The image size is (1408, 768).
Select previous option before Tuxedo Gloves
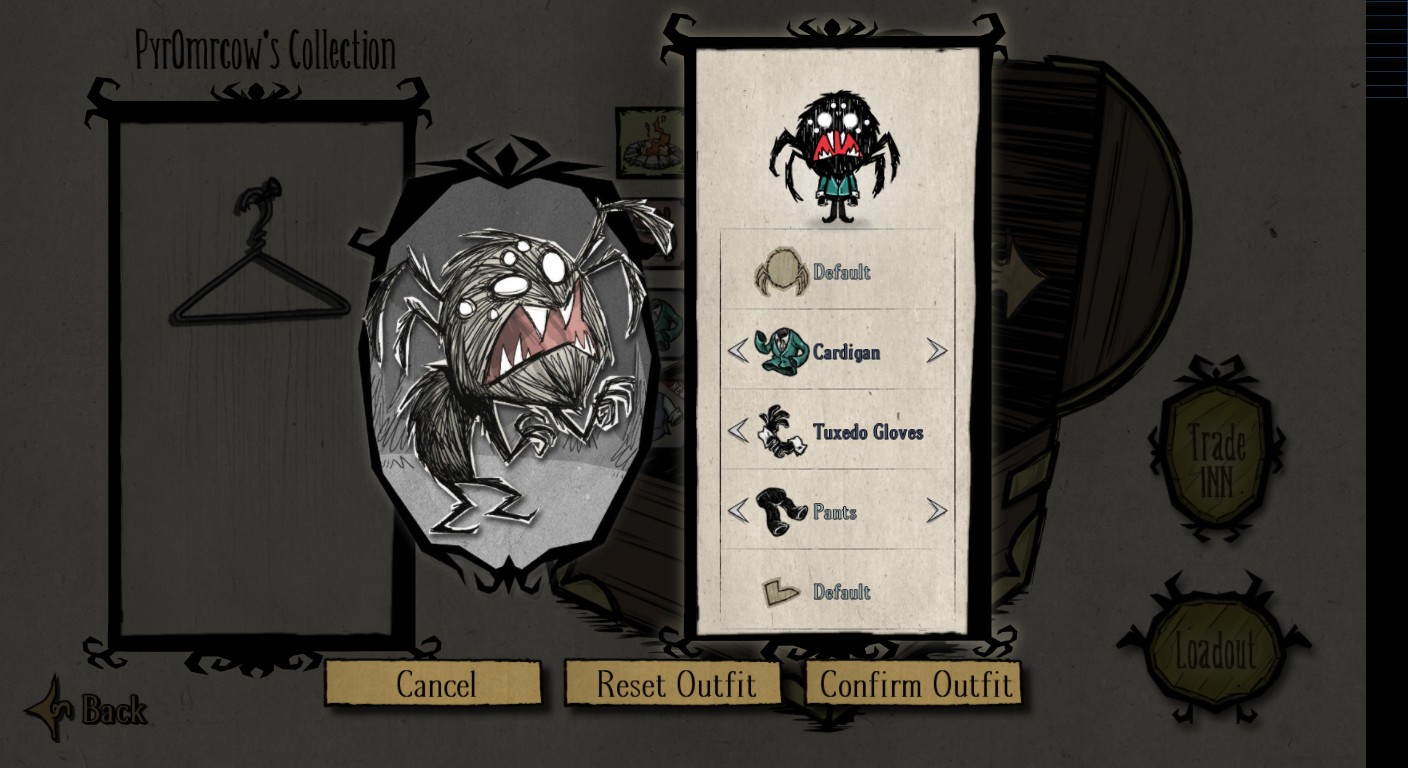coord(738,431)
